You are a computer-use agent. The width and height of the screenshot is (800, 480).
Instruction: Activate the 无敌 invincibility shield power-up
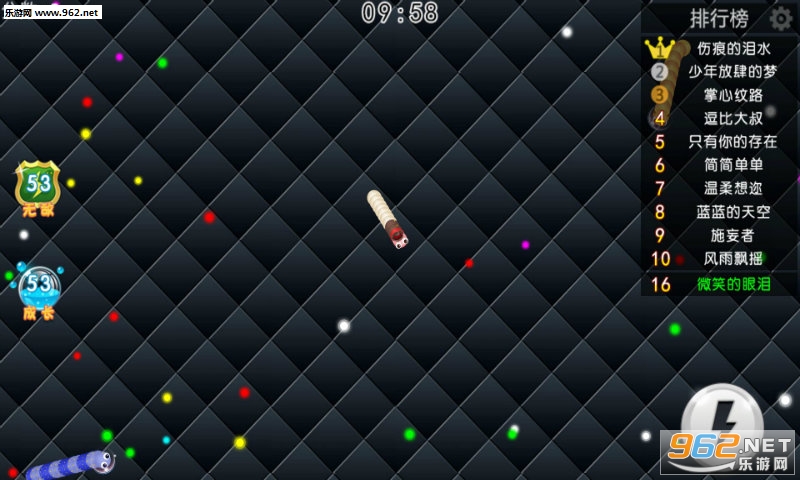coord(38,186)
